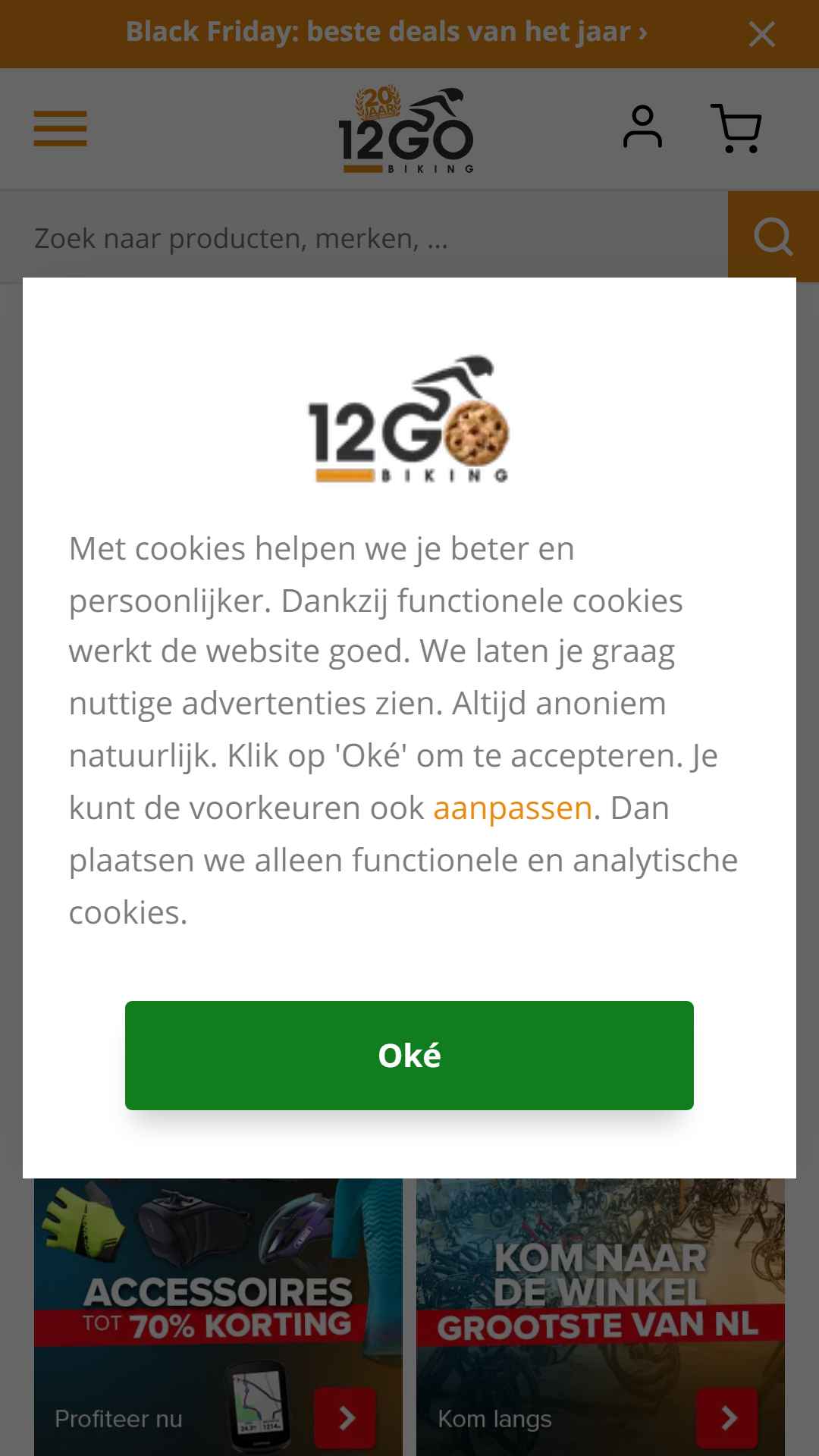819x1456 pixels.
Task: Open the account profile icon
Action: [x=642, y=127]
